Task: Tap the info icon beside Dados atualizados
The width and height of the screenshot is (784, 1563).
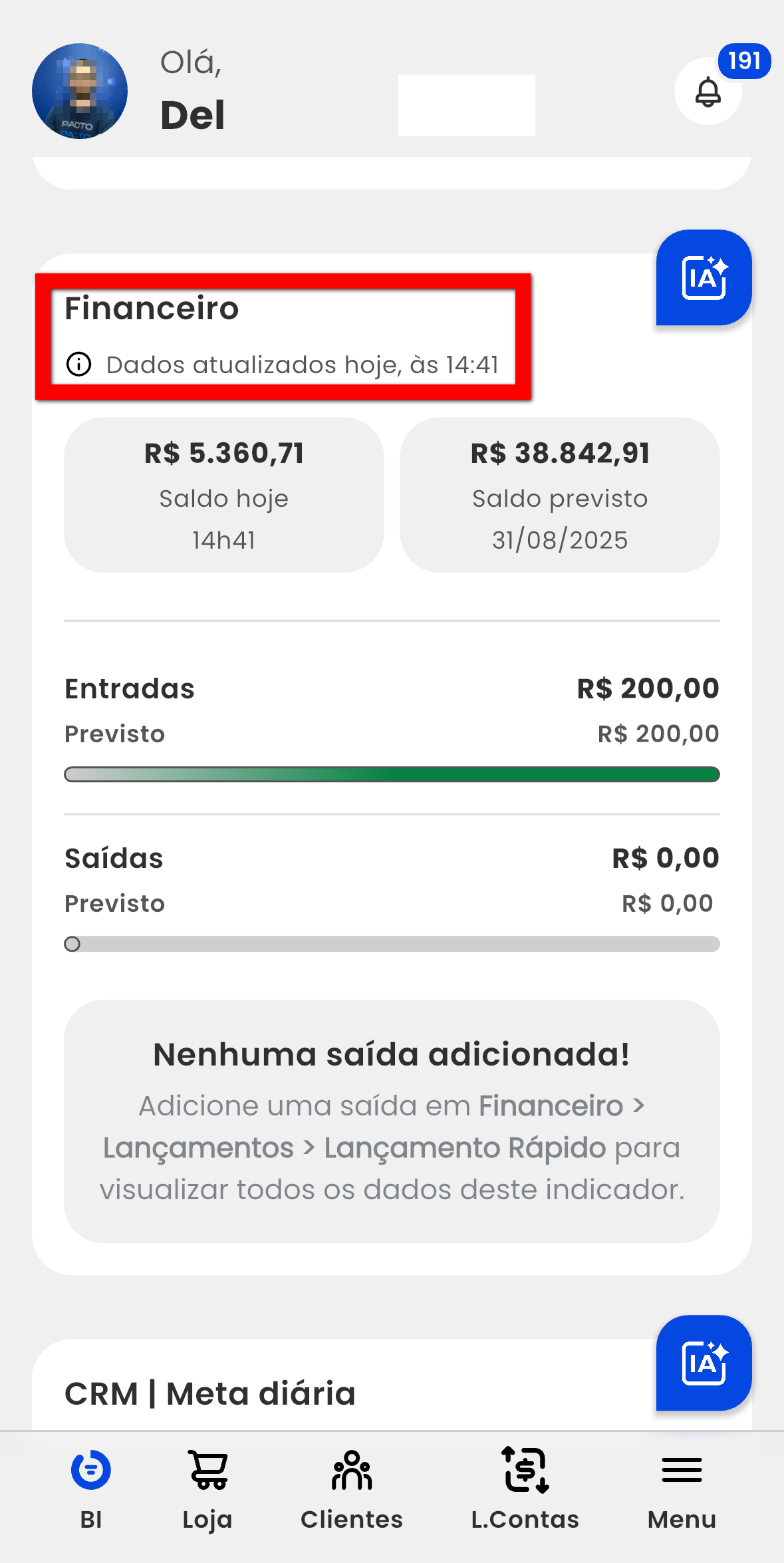Action: click(x=78, y=364)
